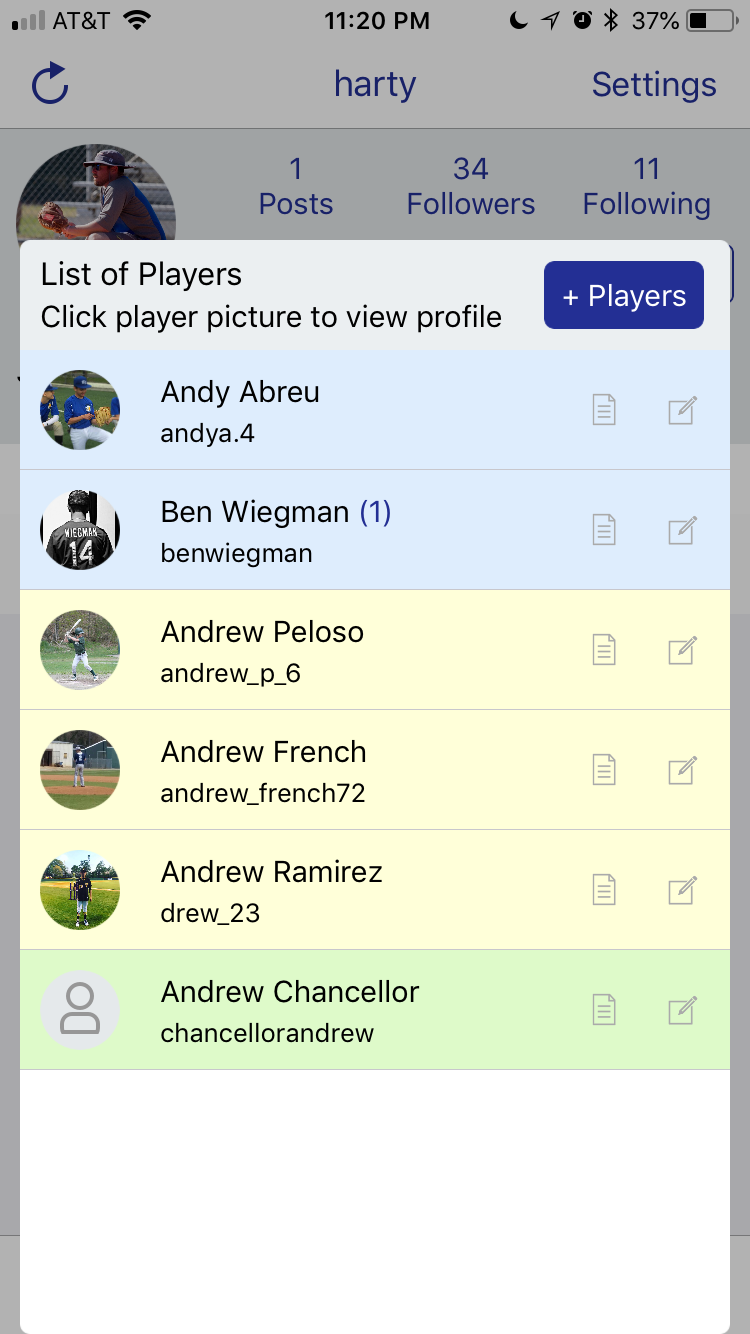Open Settings in the top bar

(654, 85)
